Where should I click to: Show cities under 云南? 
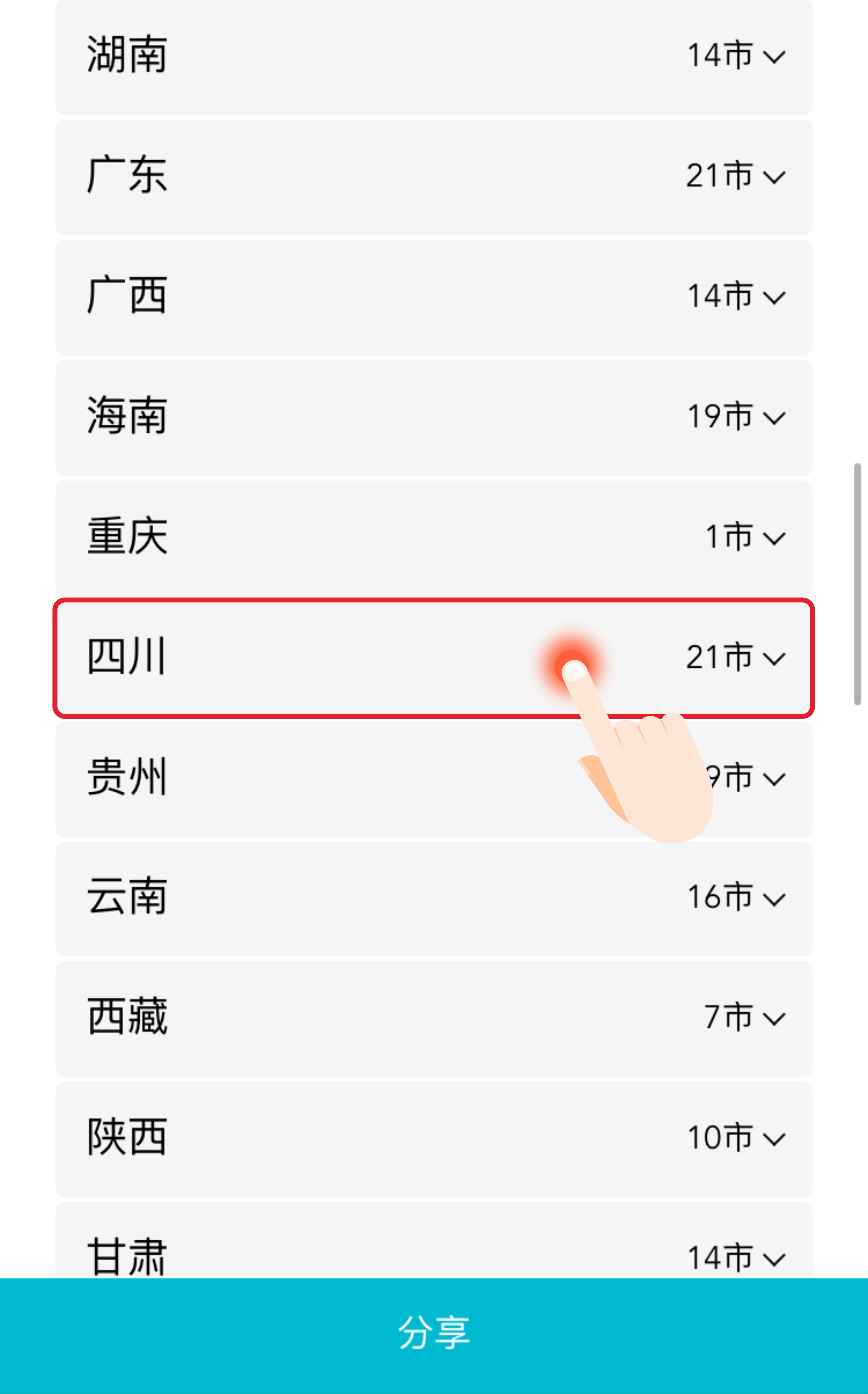point(433,899)
